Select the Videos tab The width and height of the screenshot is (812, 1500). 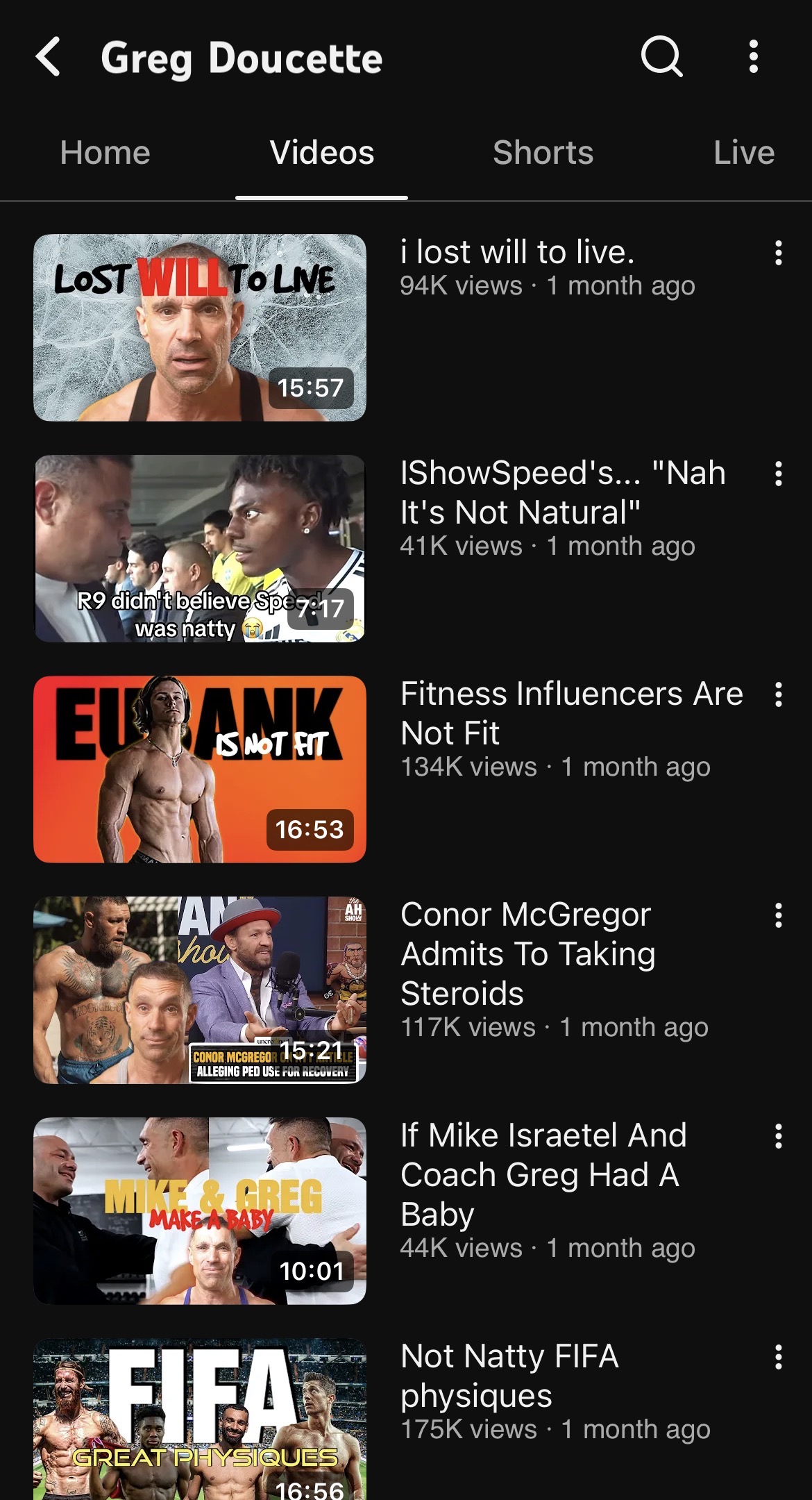pos(321,153)
